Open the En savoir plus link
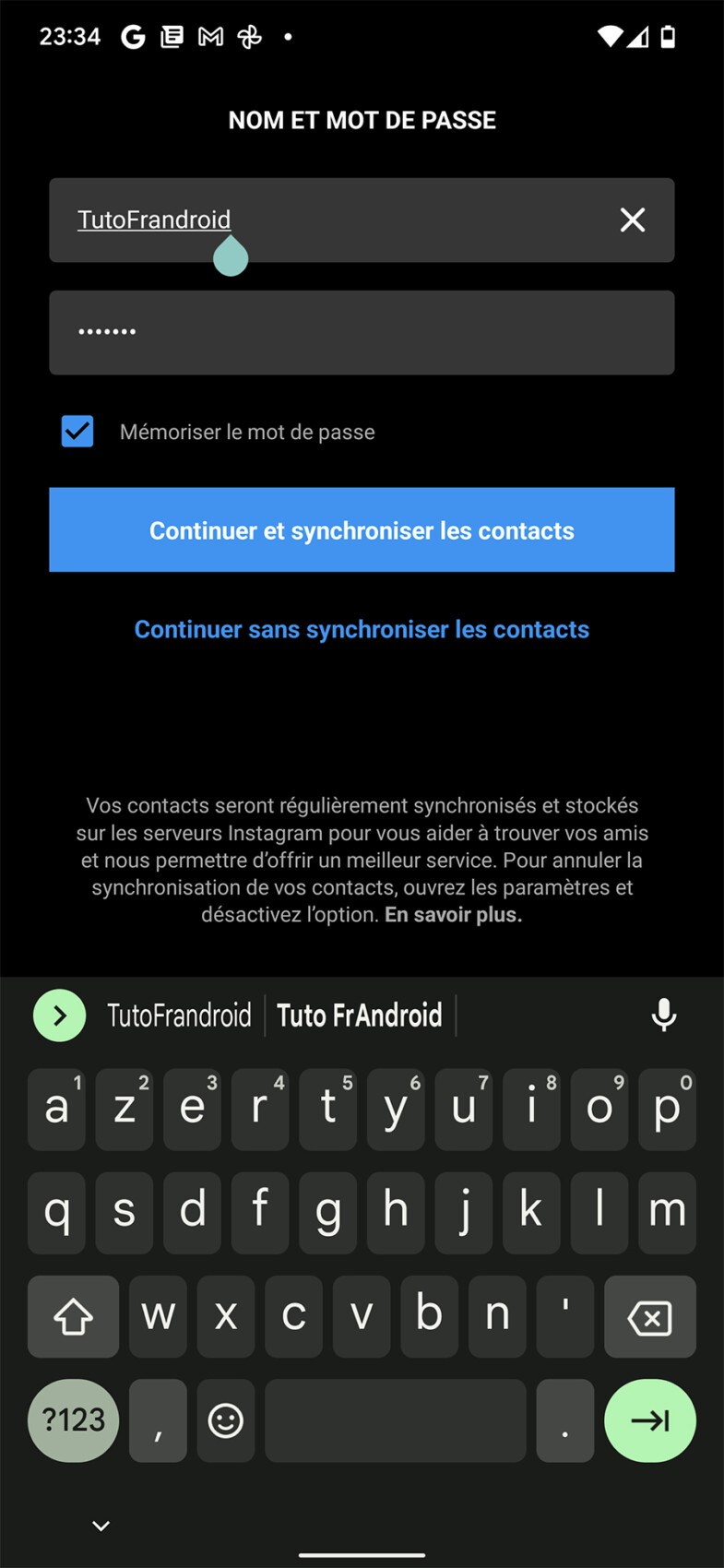Viewport: 724px width, 1568px height. (453, 915)
